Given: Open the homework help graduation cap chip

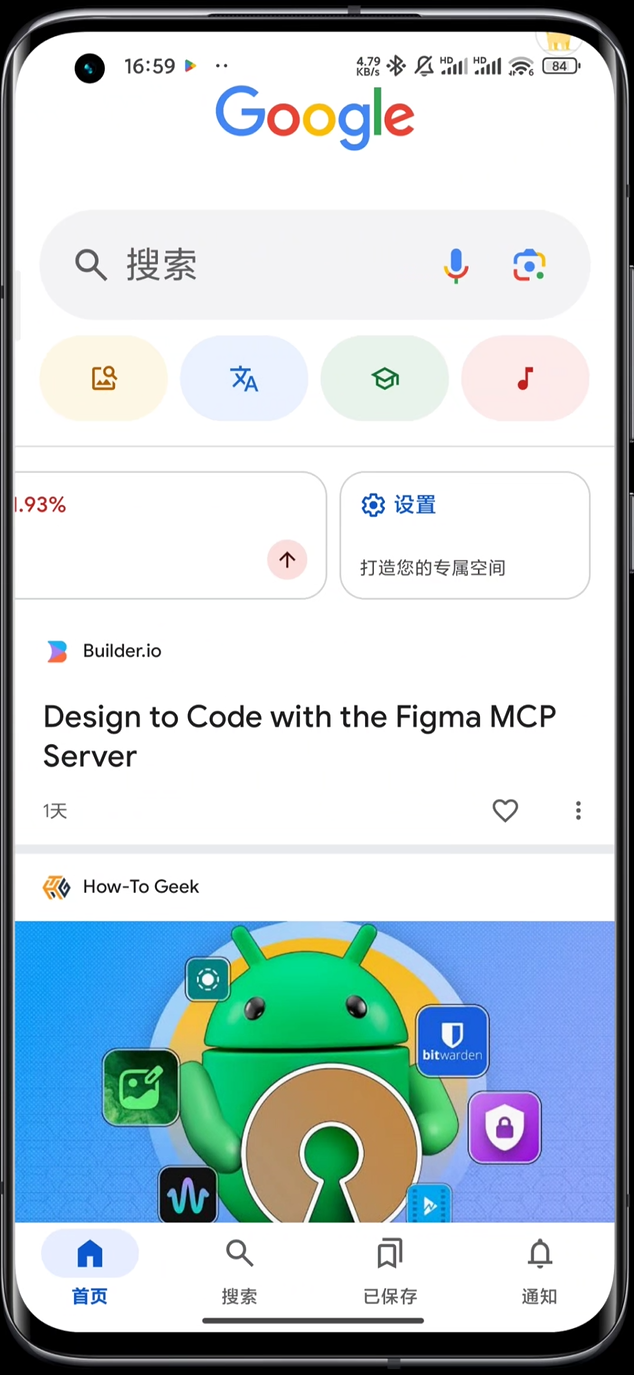Looking at the screenshot, I should click(x=385, y=378).
